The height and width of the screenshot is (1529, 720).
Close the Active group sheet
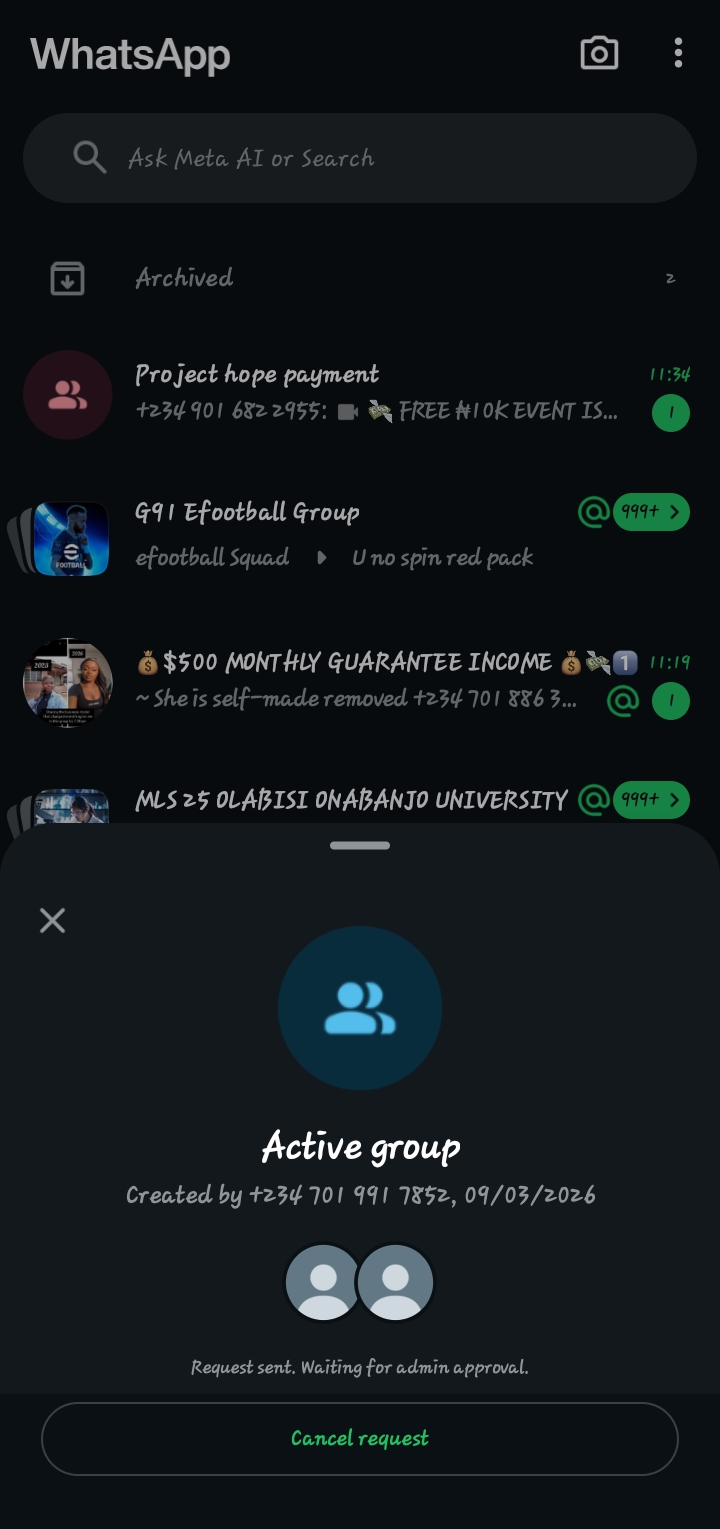[x=52, y=920]
